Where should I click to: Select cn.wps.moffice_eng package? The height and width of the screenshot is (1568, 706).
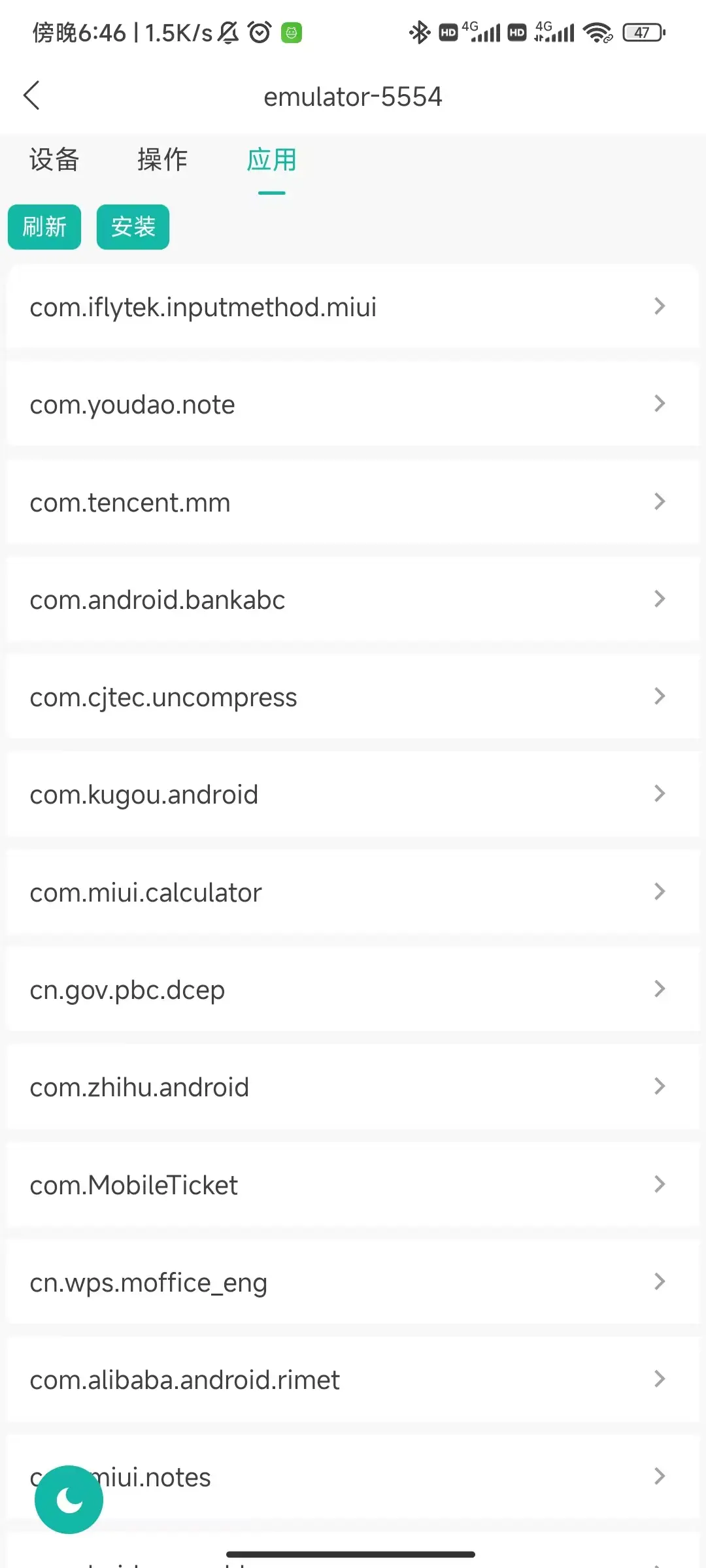tap(353, 1282)
